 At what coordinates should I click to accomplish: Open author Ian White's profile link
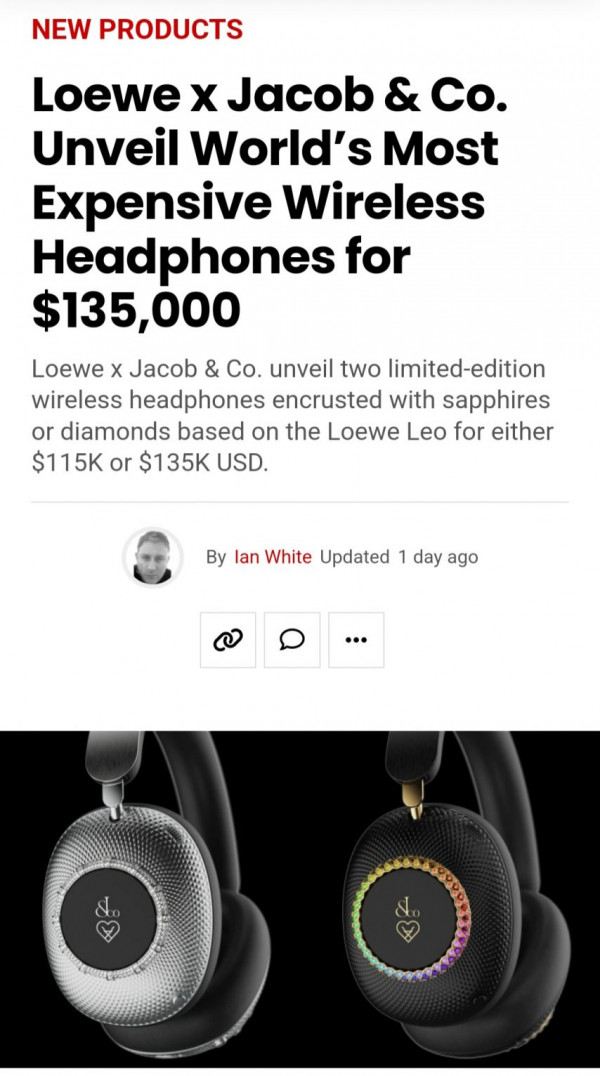(x=272, y=557)
